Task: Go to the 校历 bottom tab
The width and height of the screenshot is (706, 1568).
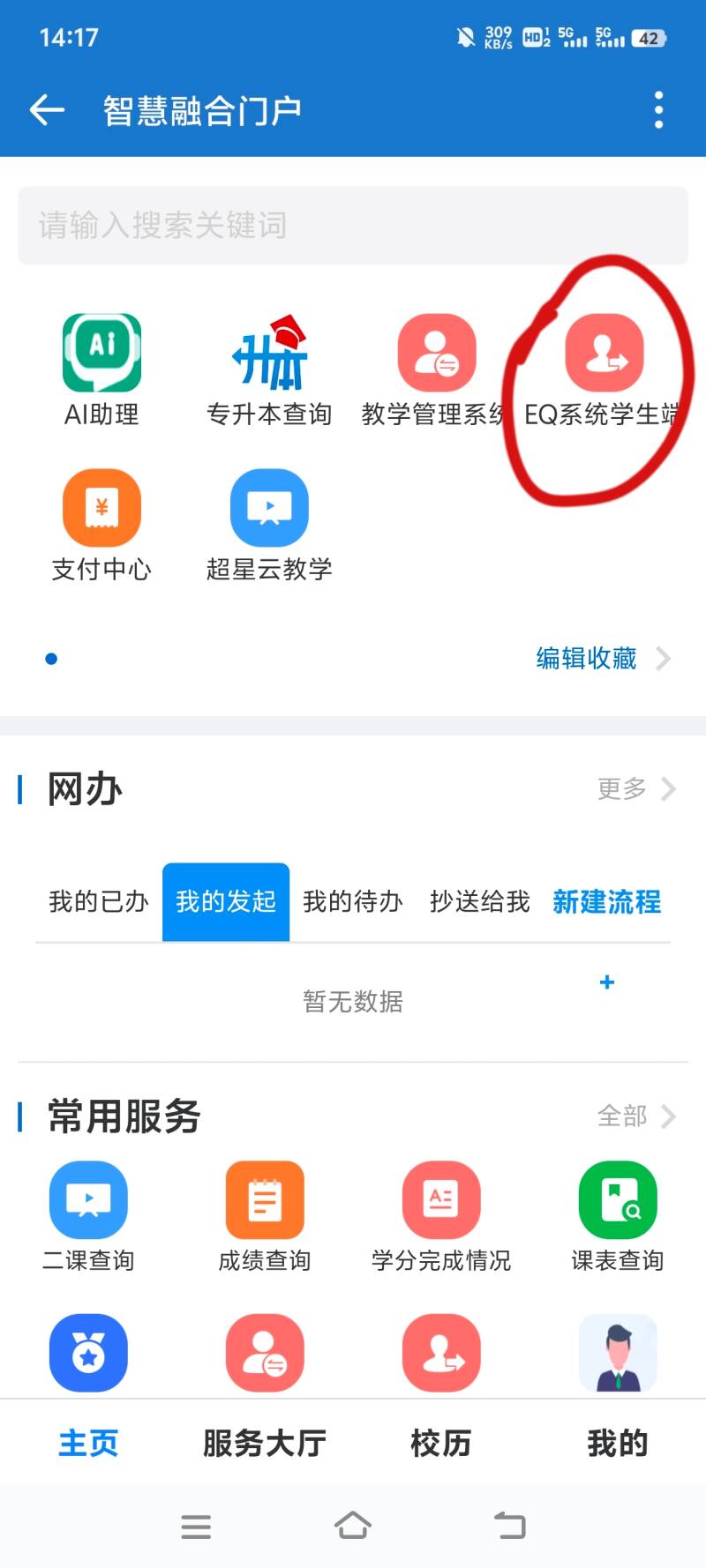Action: click(x=441, y=1444)
